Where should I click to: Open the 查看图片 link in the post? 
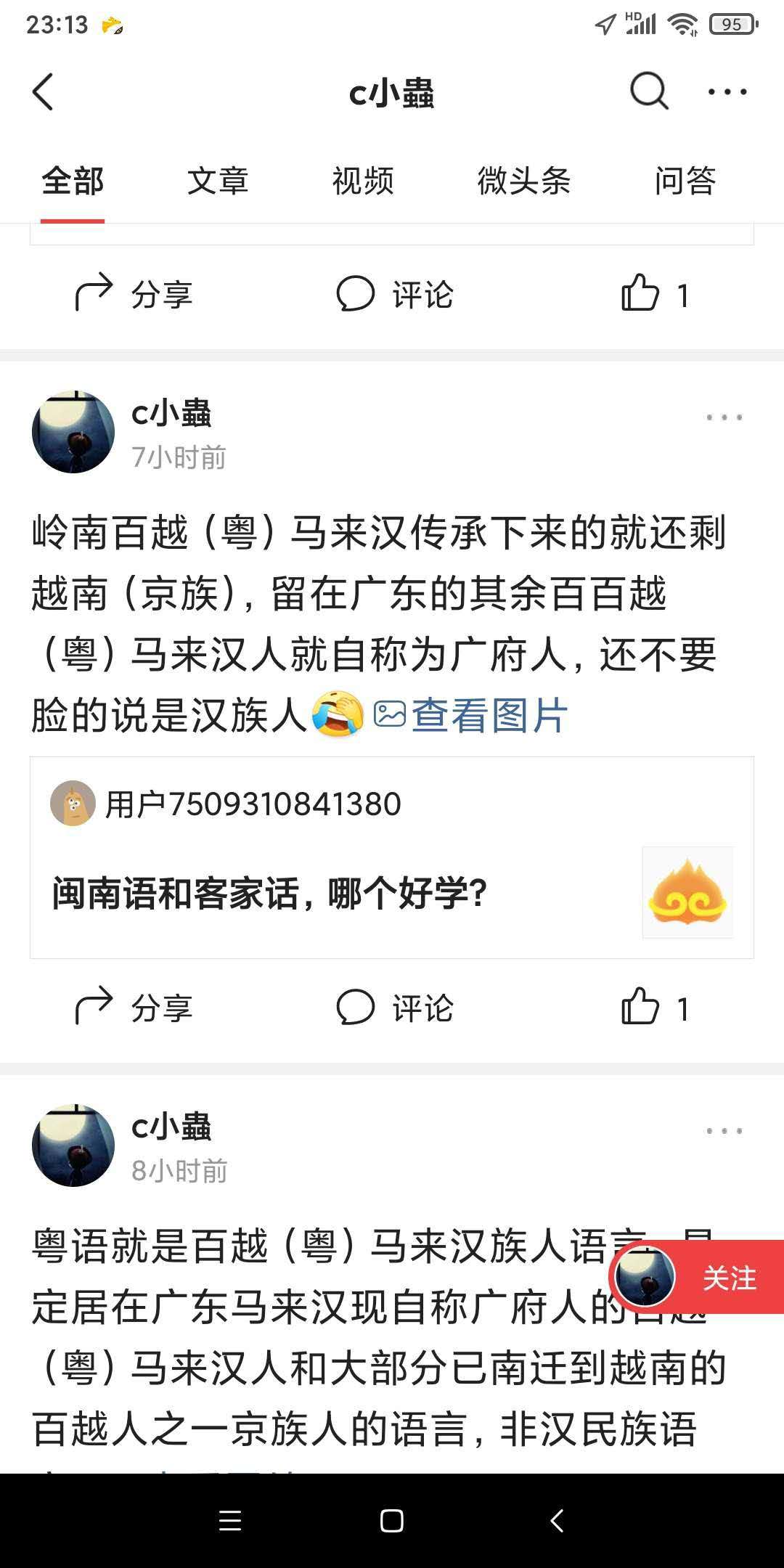472,716
